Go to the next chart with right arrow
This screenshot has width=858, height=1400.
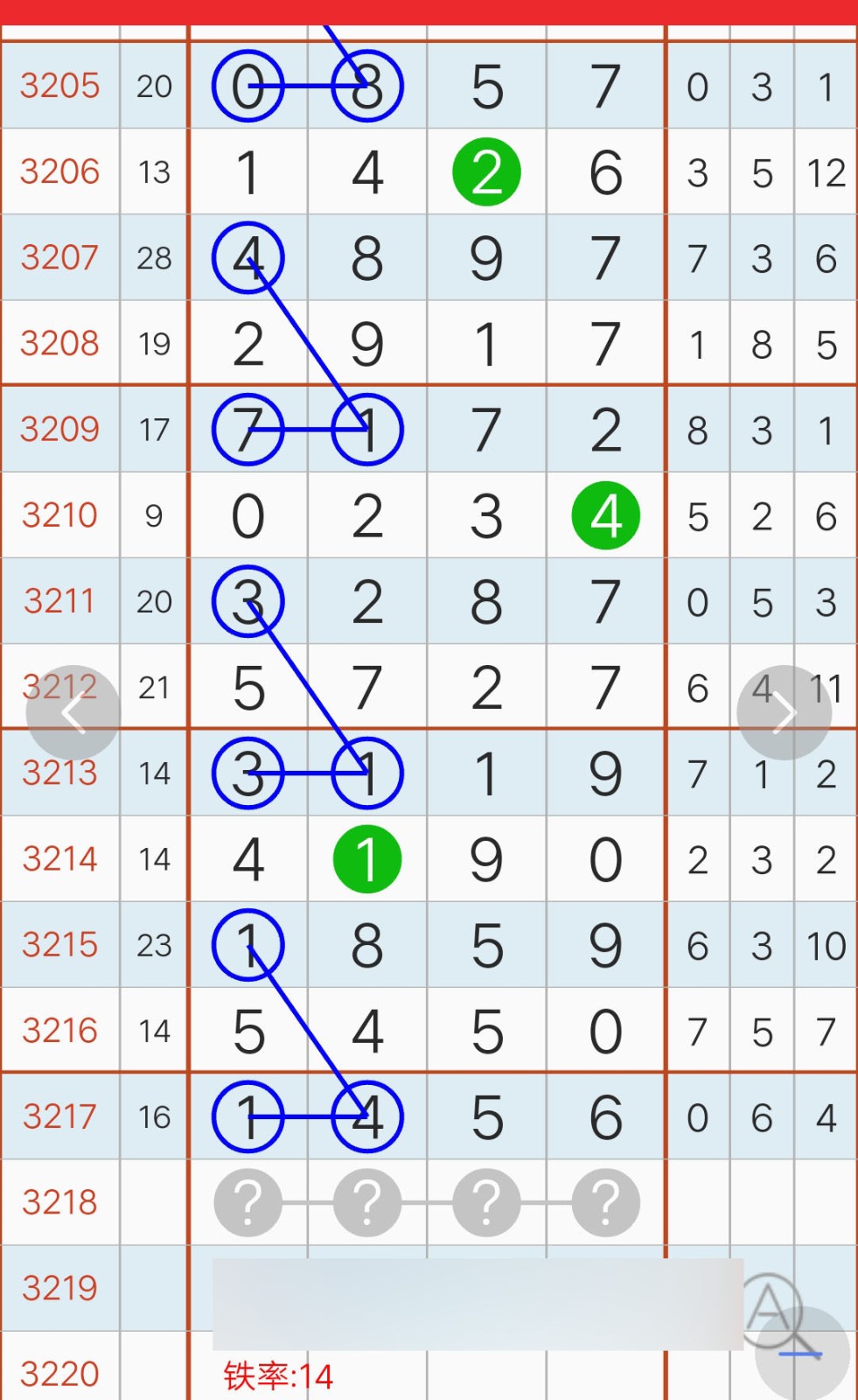click(x=784, y=713)
